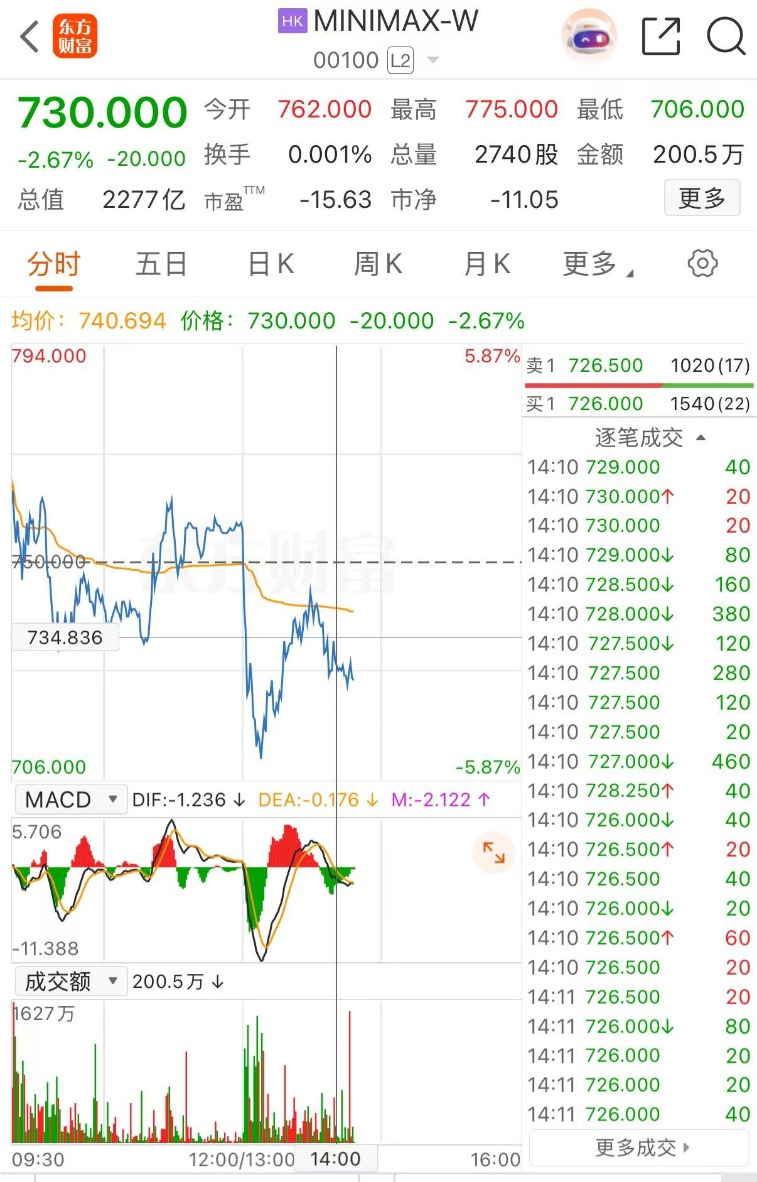Switch to the 日K chart tab

[x=271, y=264]
